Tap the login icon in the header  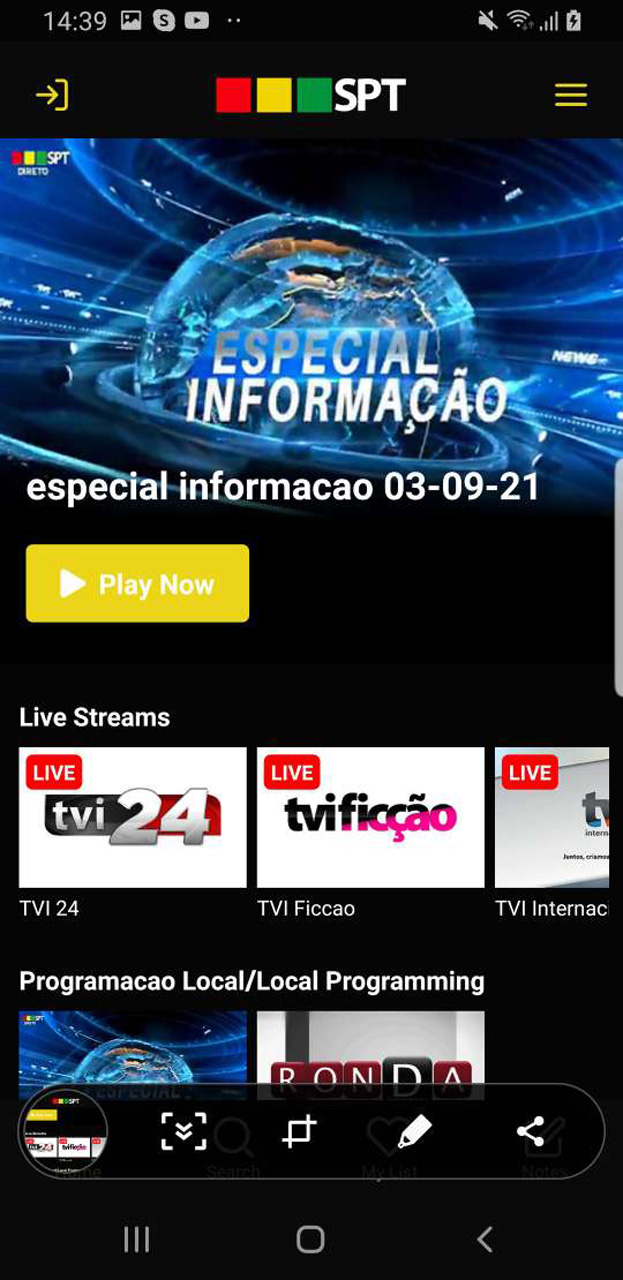point(52,96)
